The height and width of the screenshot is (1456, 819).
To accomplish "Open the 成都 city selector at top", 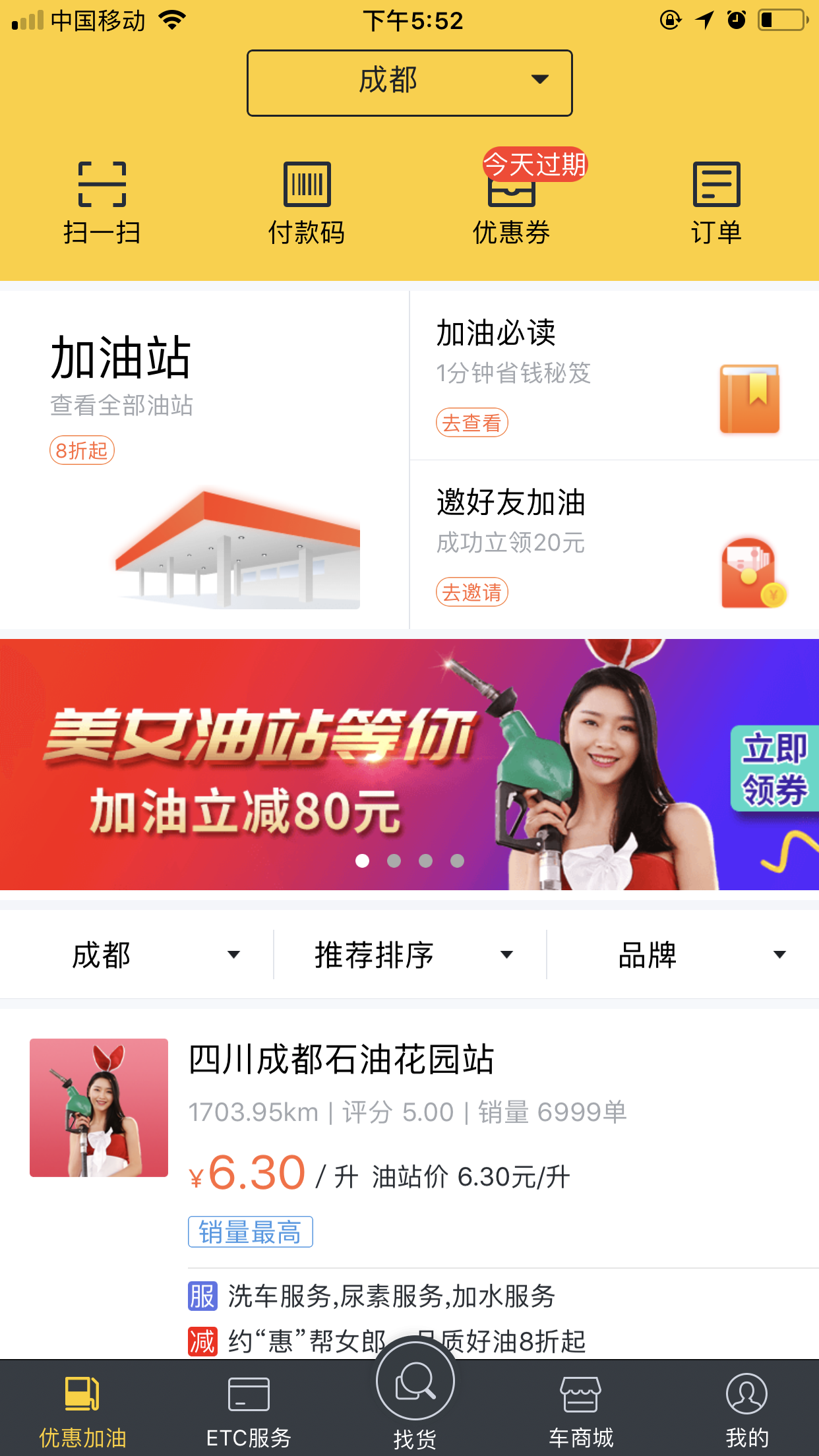I will pos(409,82).
